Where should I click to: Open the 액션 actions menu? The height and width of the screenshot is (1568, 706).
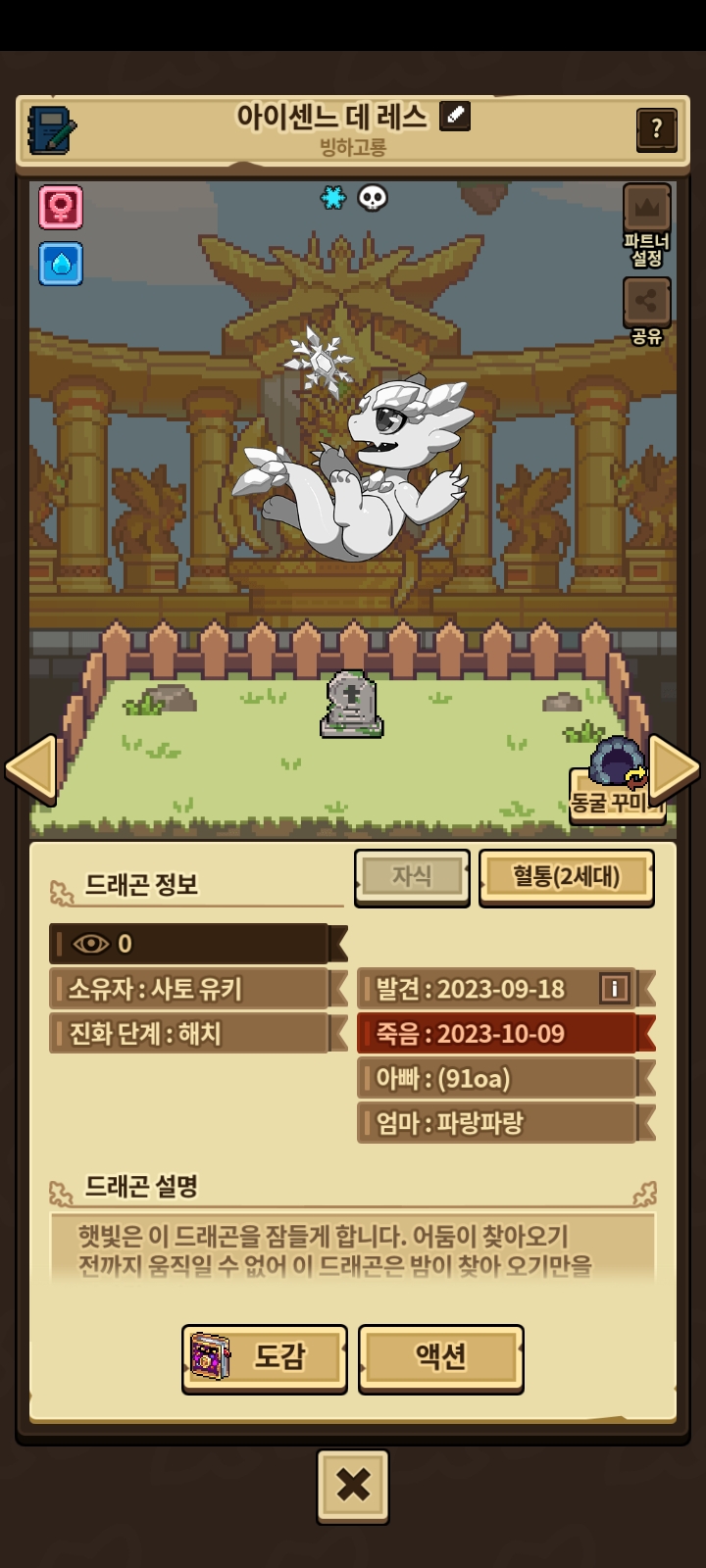click(x=440, y=1357)
